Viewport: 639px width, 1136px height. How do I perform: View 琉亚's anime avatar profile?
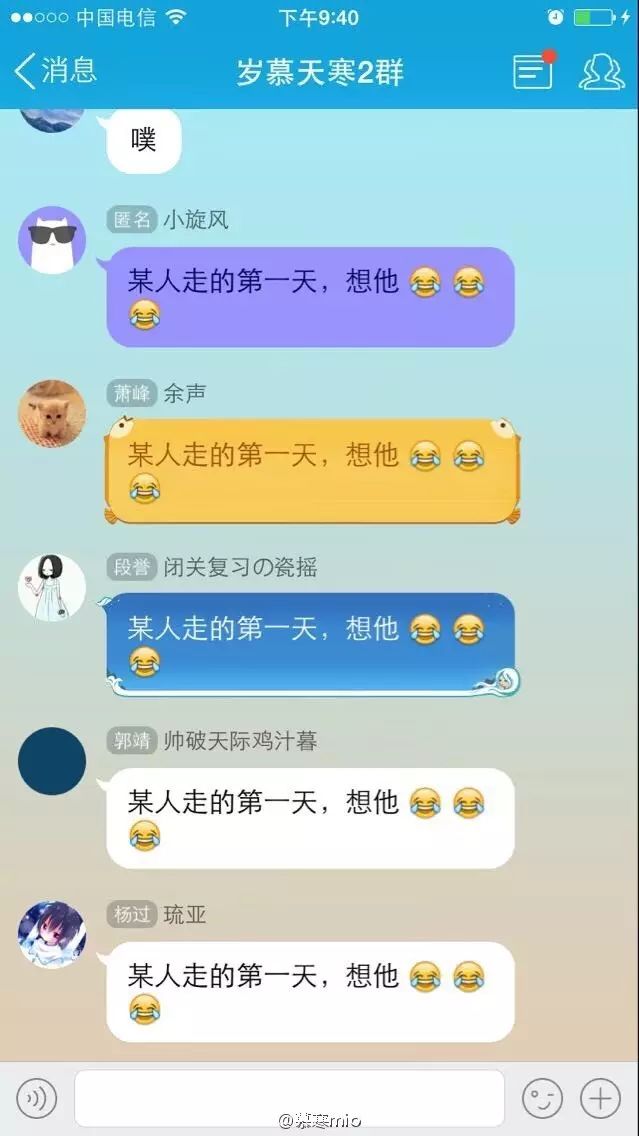click(52, 935)
